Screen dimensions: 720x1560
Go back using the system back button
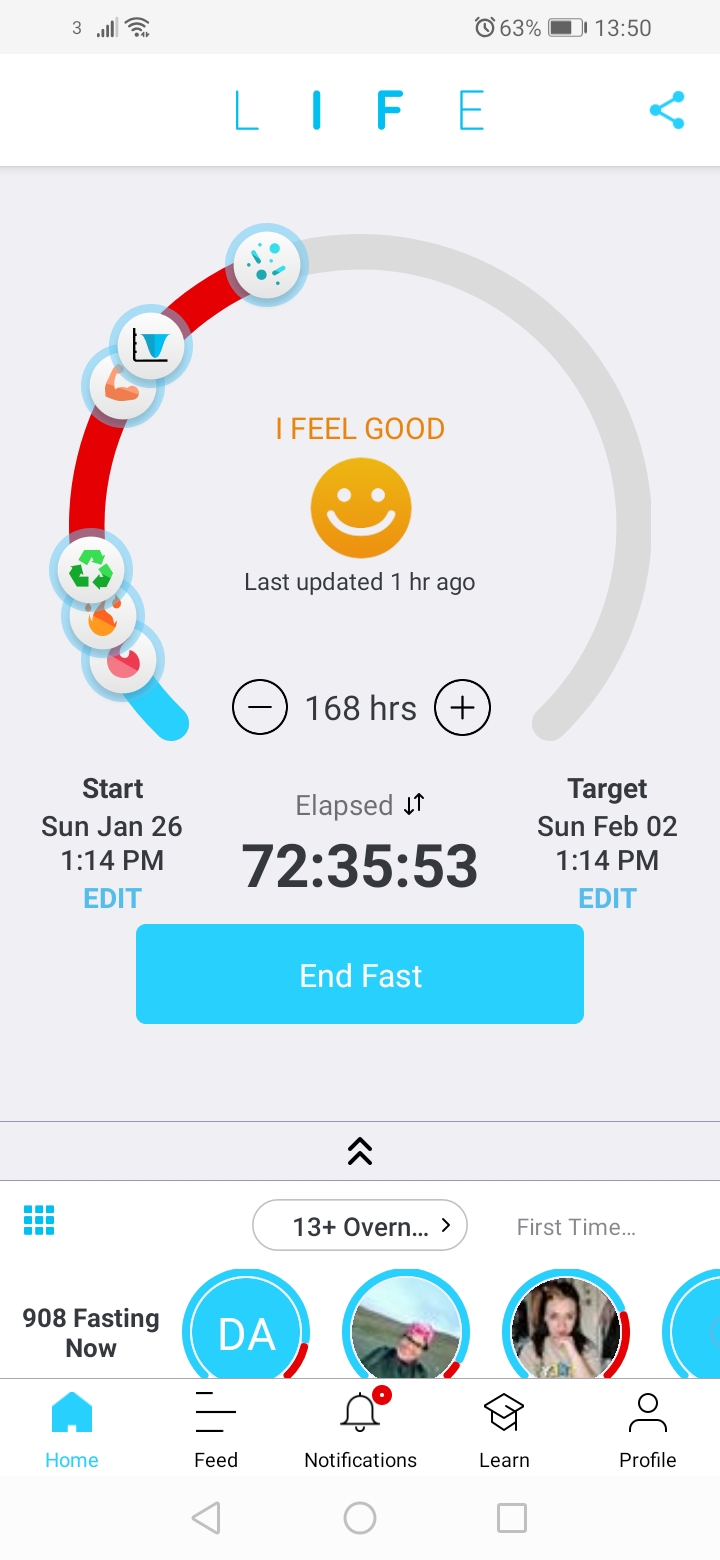point(206,1518)
